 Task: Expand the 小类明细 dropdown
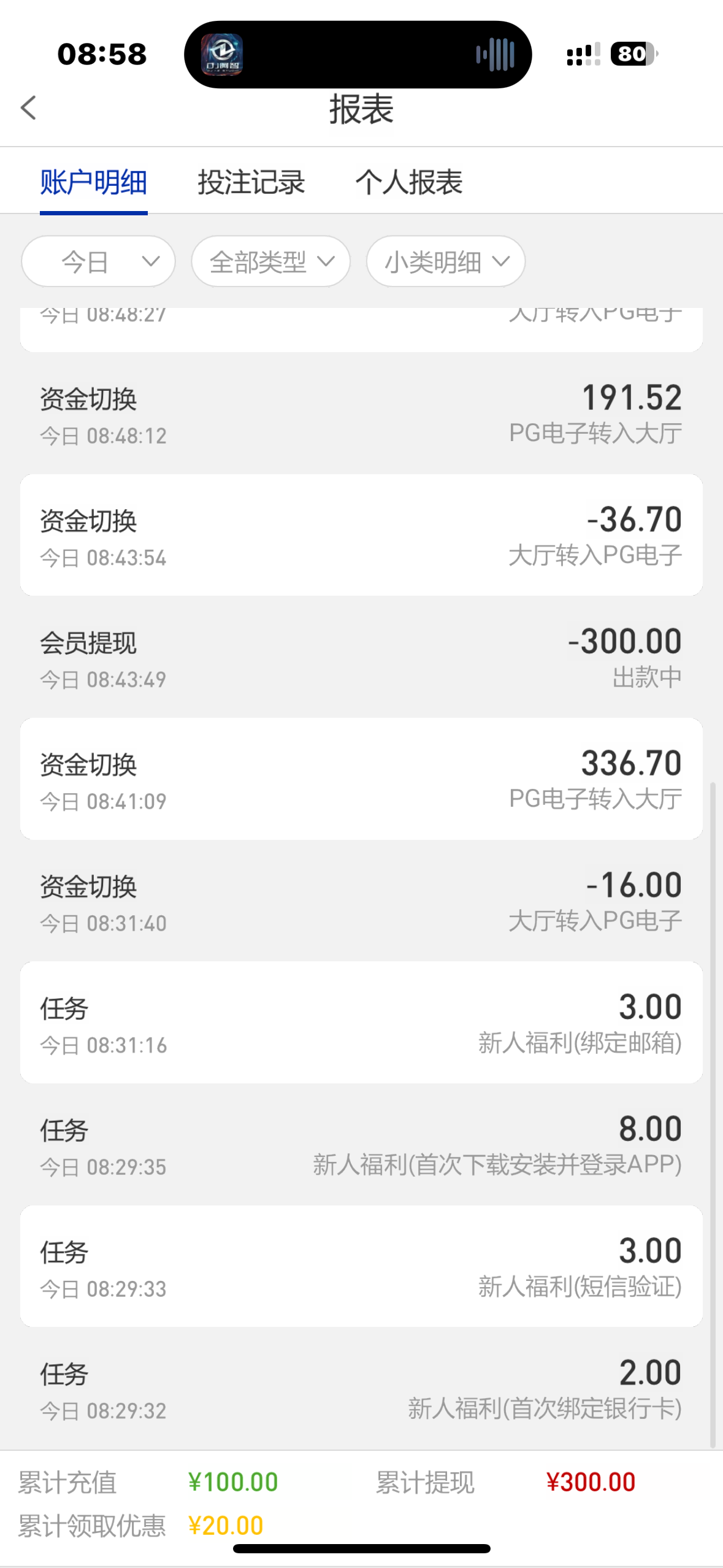(x=445, y=262)
